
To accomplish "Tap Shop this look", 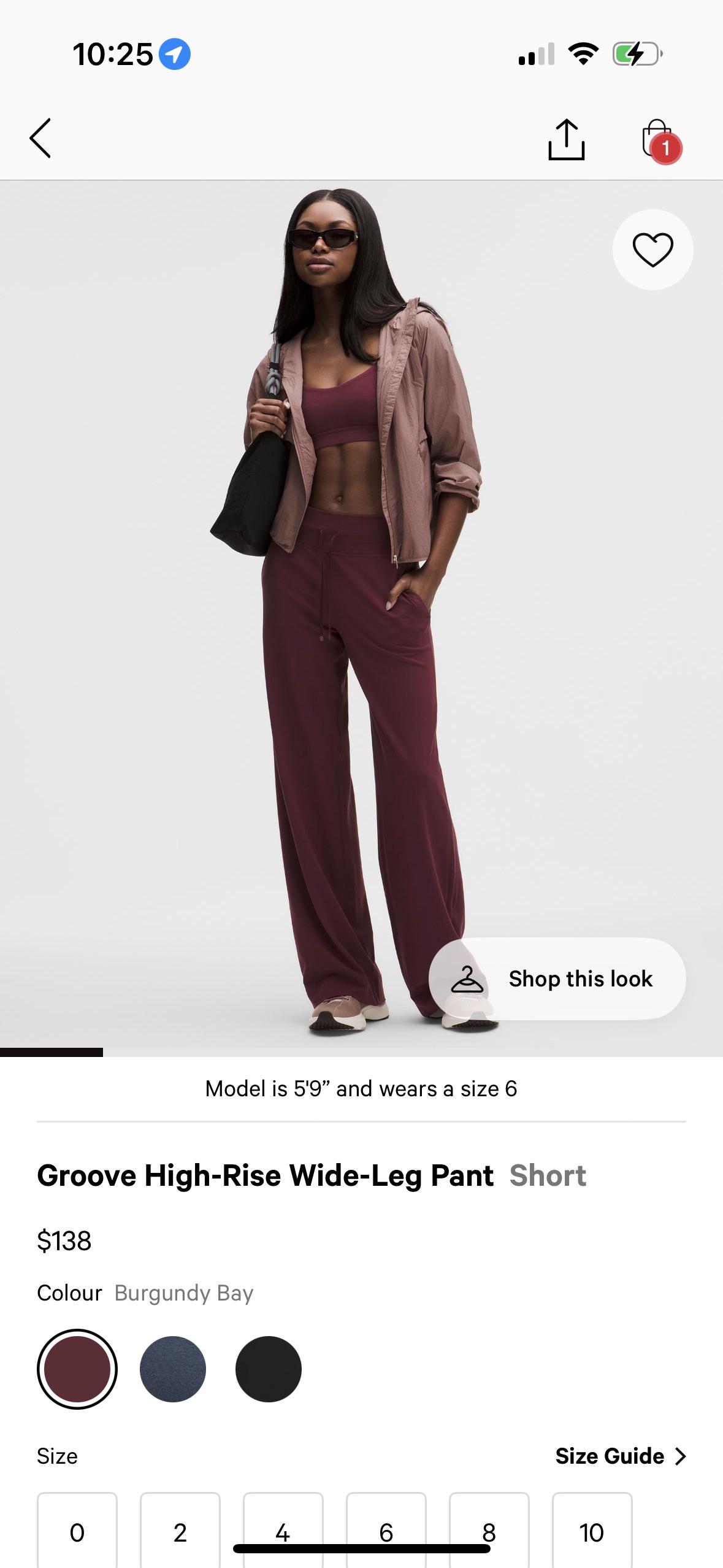I will tap(557, 978).
